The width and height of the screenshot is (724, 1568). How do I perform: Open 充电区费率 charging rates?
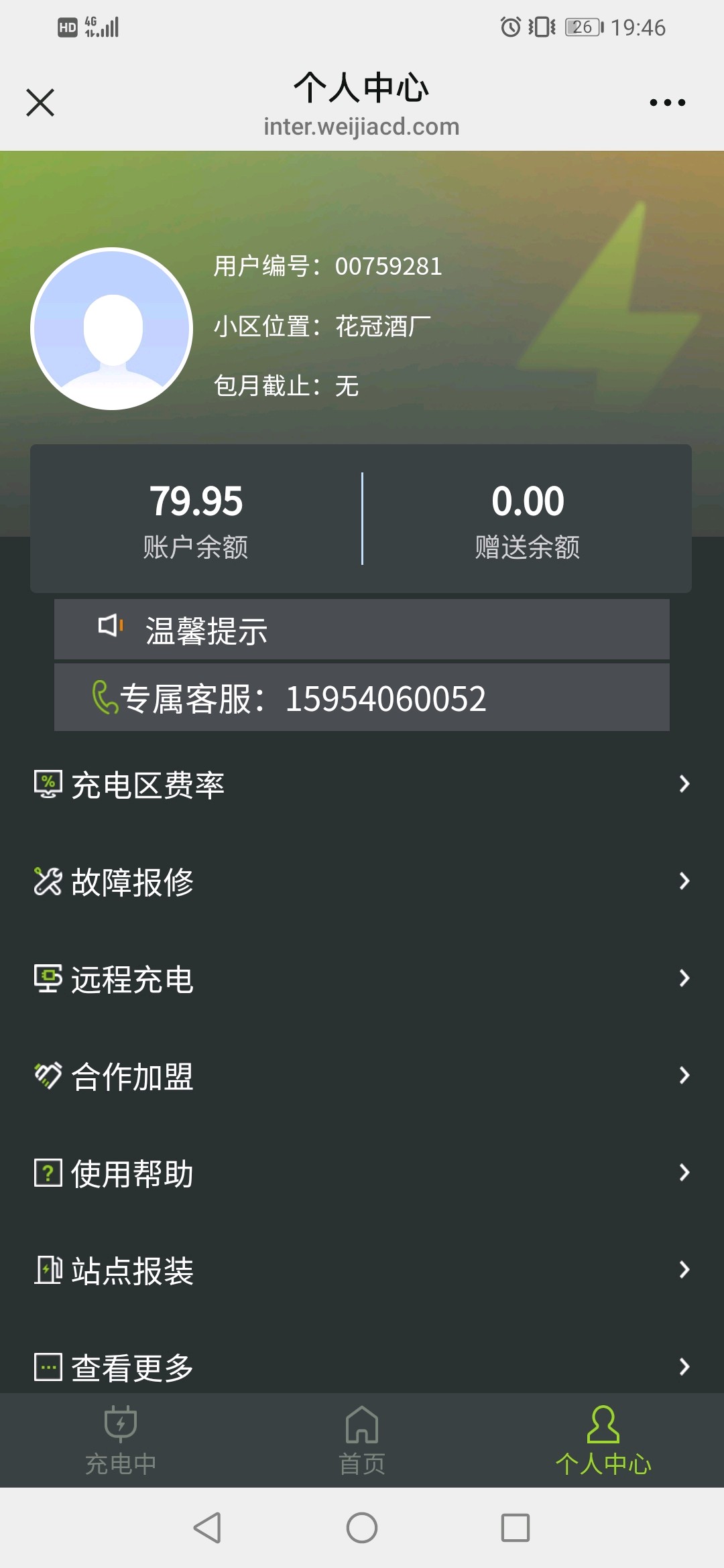(x=361, y=785)
